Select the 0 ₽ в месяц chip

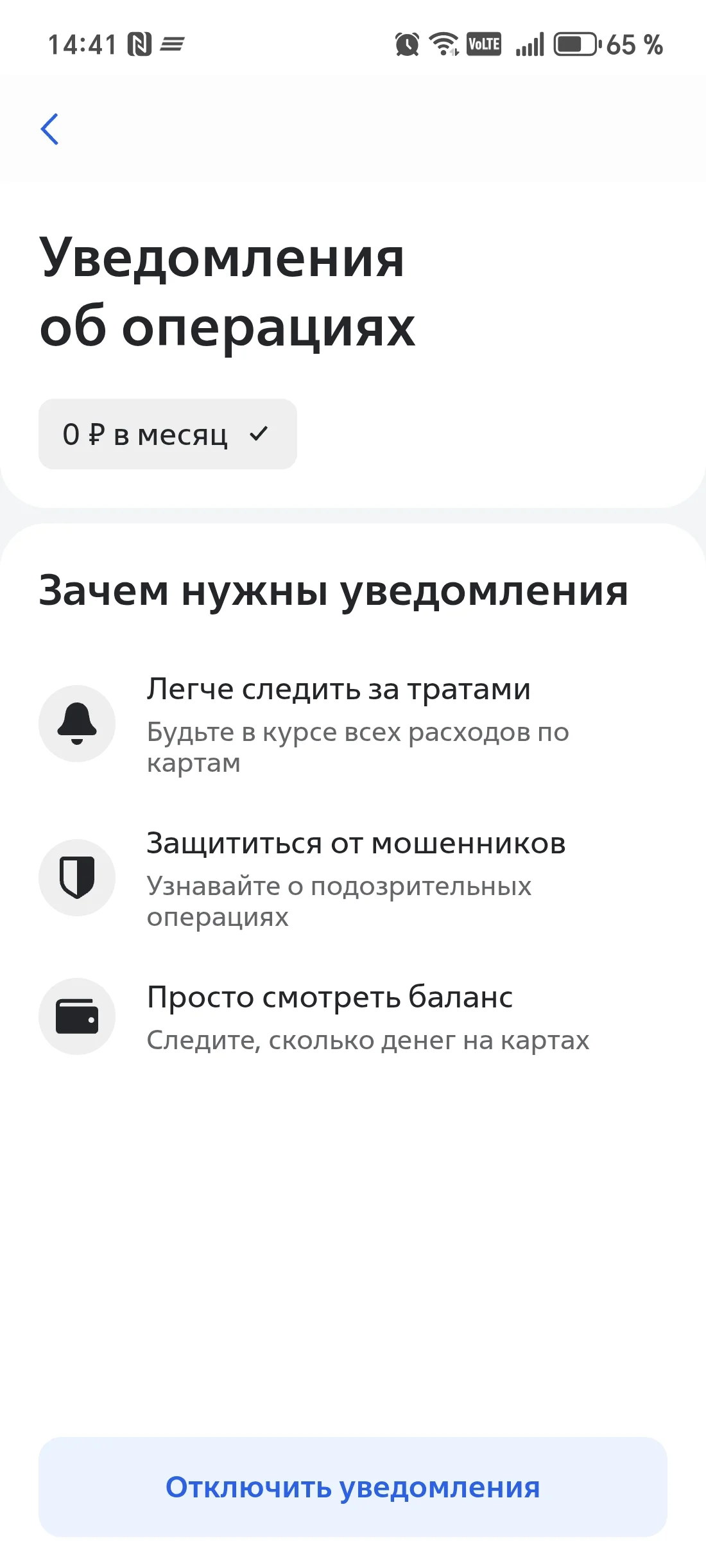coord(168,435)
